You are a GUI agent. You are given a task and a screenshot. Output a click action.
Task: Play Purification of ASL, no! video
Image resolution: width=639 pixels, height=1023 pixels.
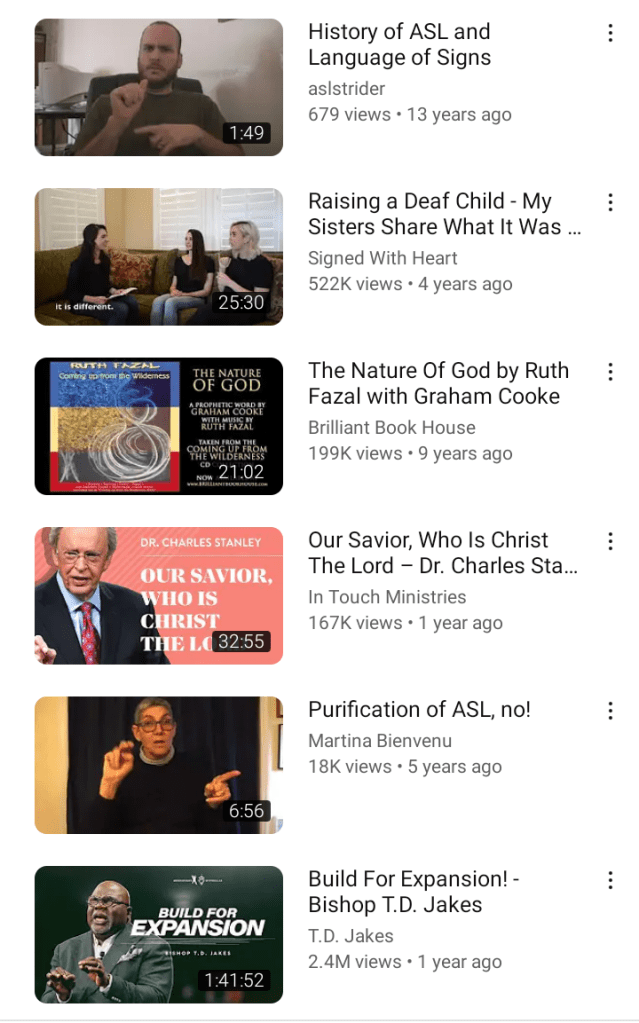point(159,765)
